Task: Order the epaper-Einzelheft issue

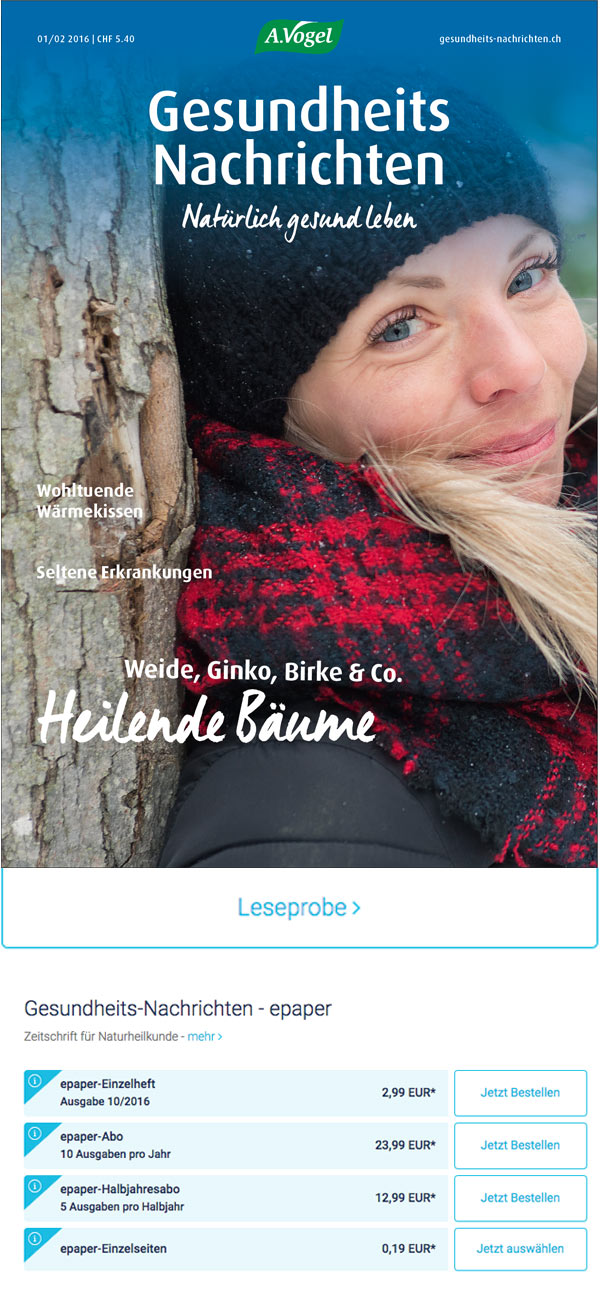Action: click(520, 1093)
